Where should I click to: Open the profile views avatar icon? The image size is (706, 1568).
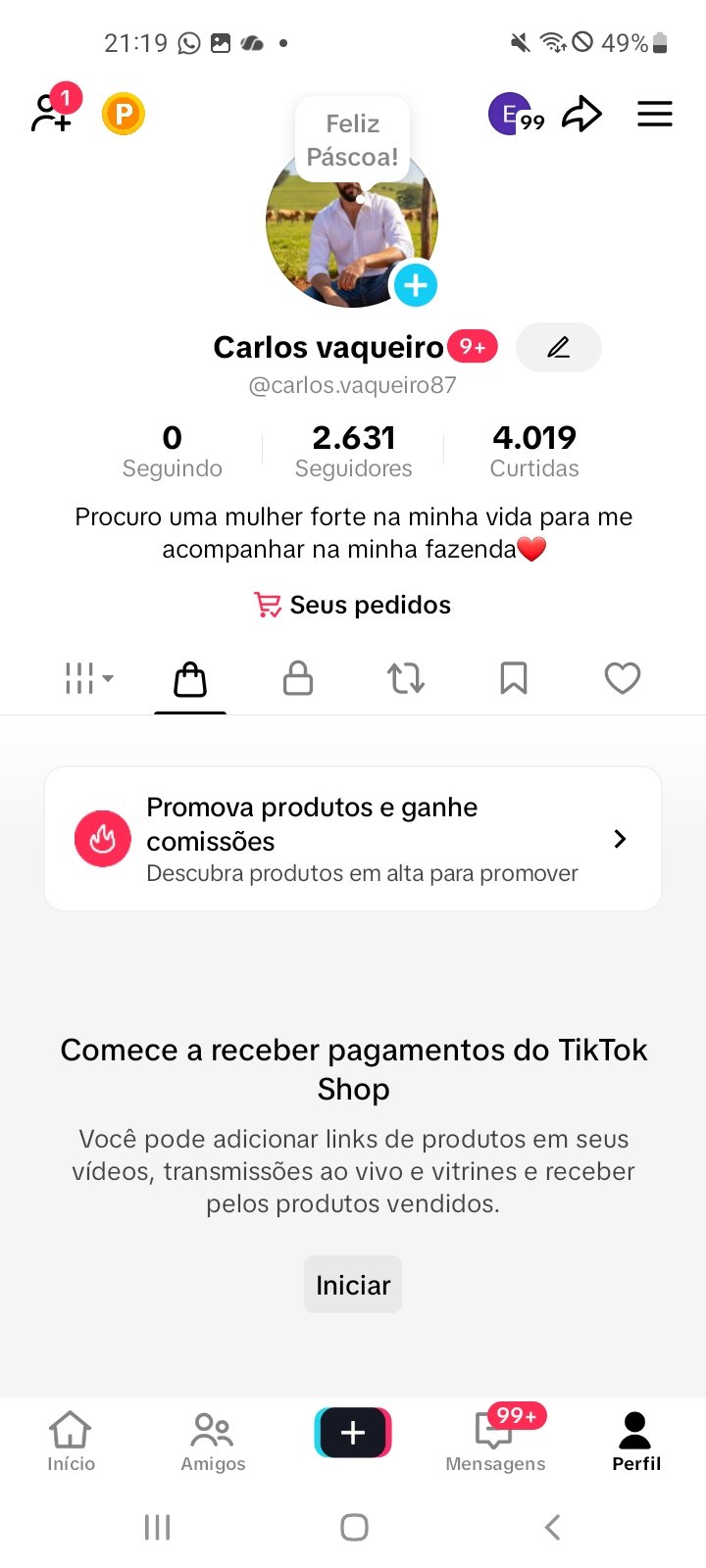(x=512, y=115)
